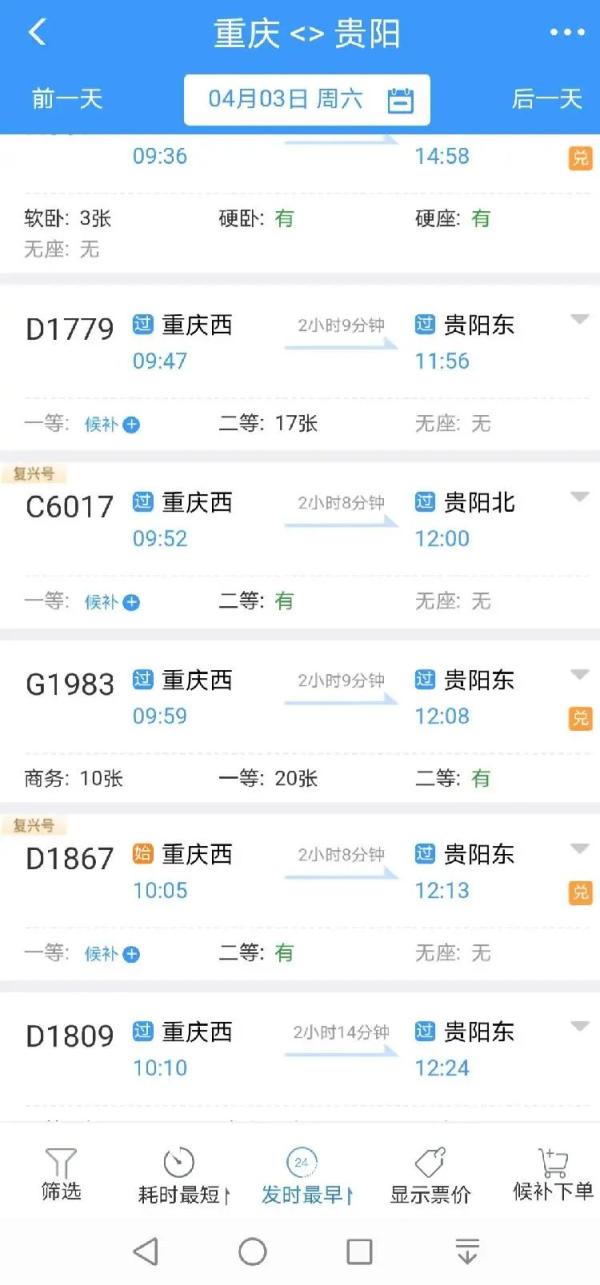This screenshot has width=600, height=1285.
Task: Go back using the top-left arrow
Action: tap(37, 32)
